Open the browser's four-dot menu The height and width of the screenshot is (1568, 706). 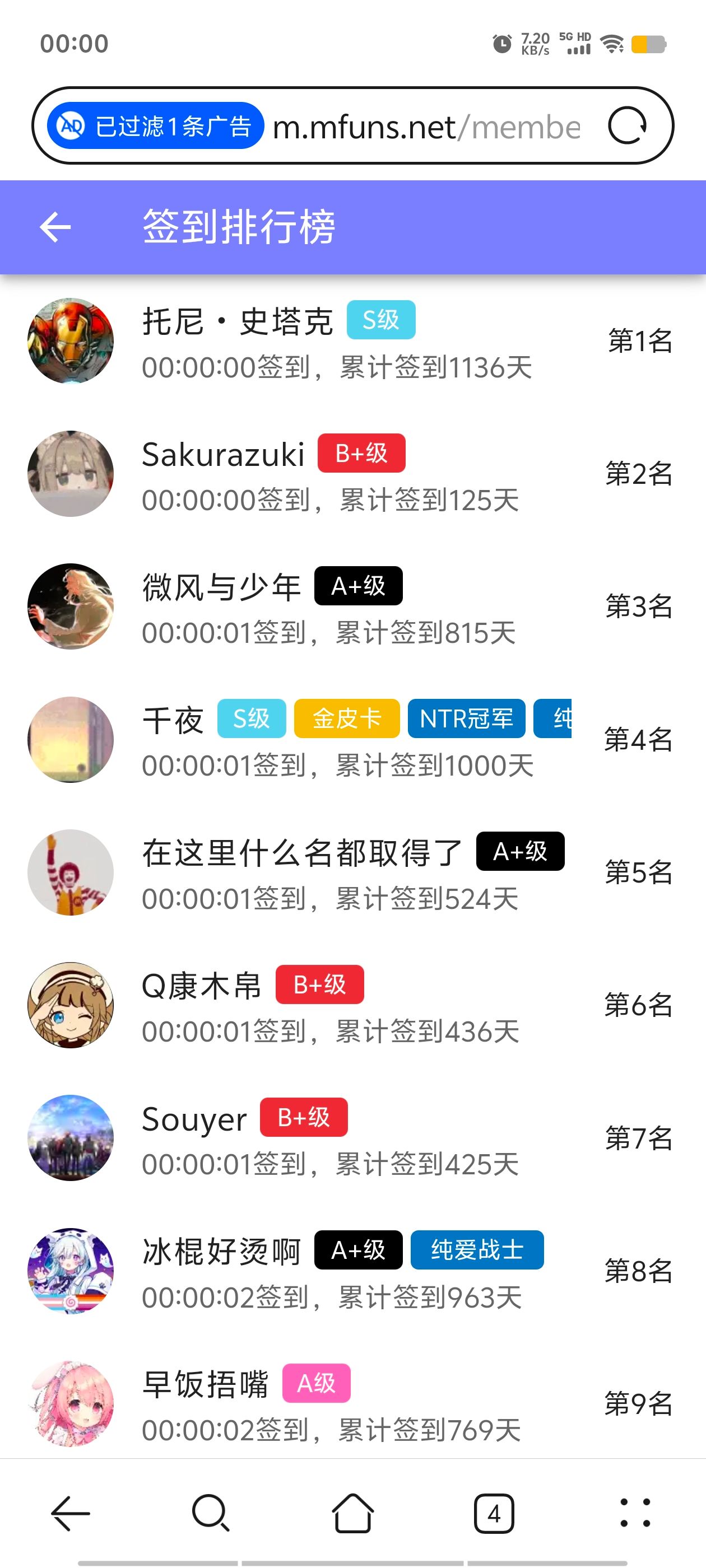coord(635,1513)
